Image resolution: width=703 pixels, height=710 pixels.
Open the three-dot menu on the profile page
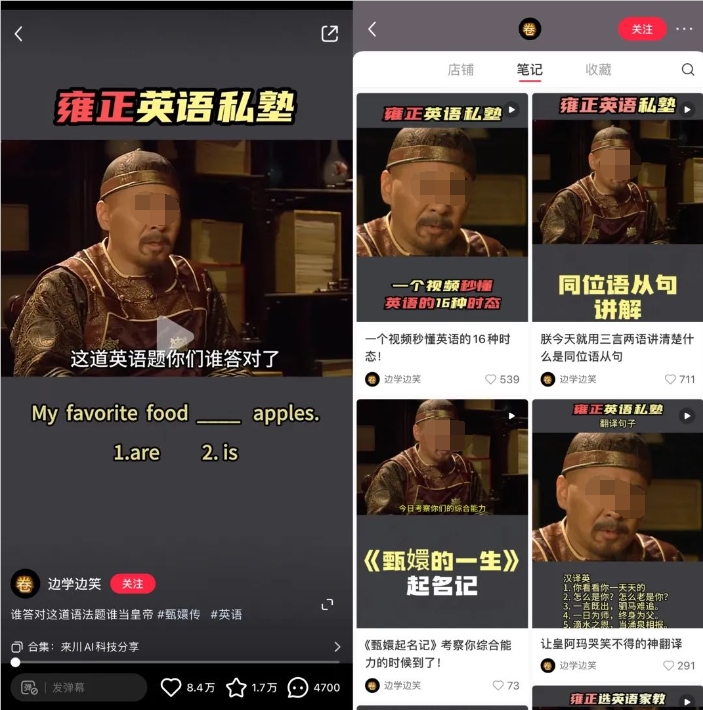point(684,29)
